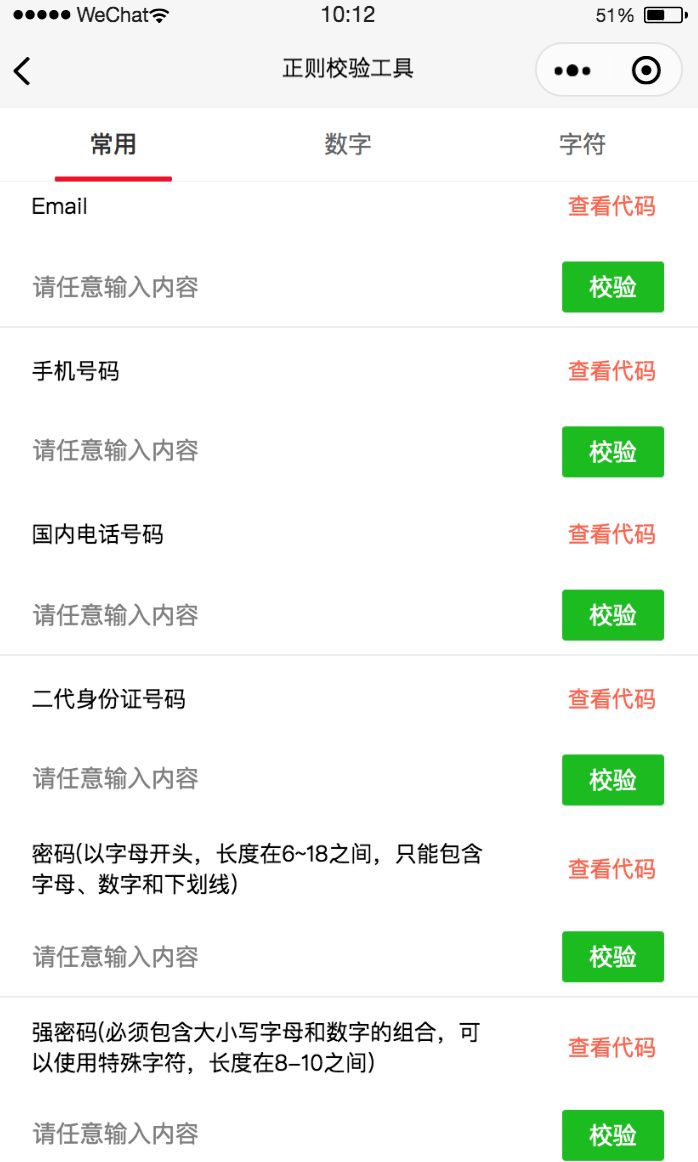View the code for the 6~18 length 密码 rule
Screen dimensions: 698x1162
coord(611,870)
